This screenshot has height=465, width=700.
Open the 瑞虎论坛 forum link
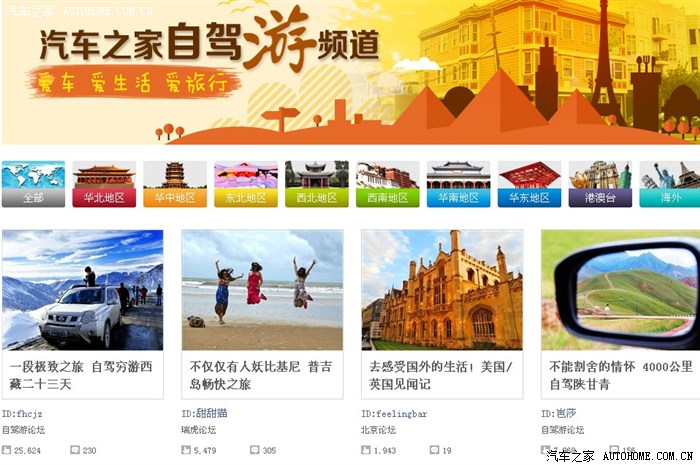pyautogui.click(x=202, y=429)
